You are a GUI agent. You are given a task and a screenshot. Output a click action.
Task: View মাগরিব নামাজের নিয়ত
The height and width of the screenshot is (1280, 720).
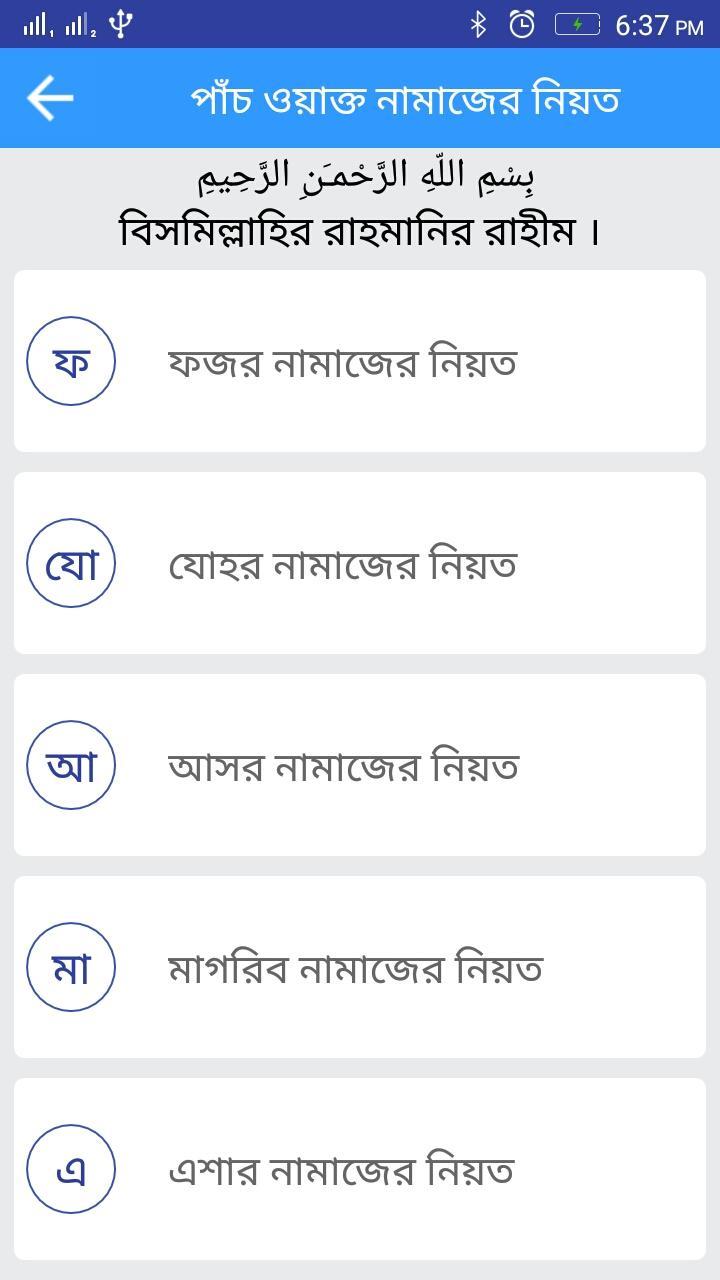360,967
